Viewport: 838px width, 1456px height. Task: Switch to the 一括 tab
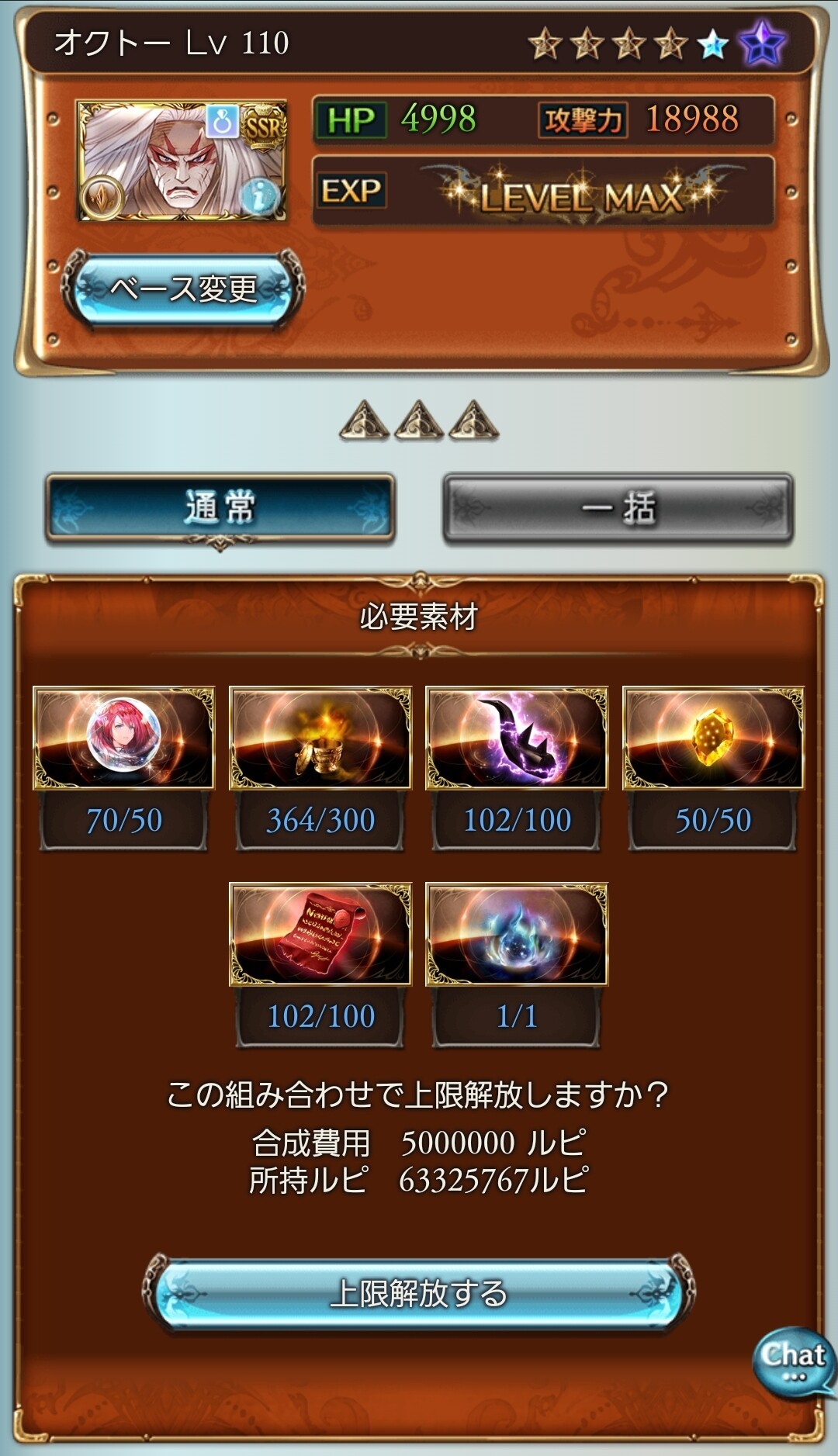click(618, 507)
